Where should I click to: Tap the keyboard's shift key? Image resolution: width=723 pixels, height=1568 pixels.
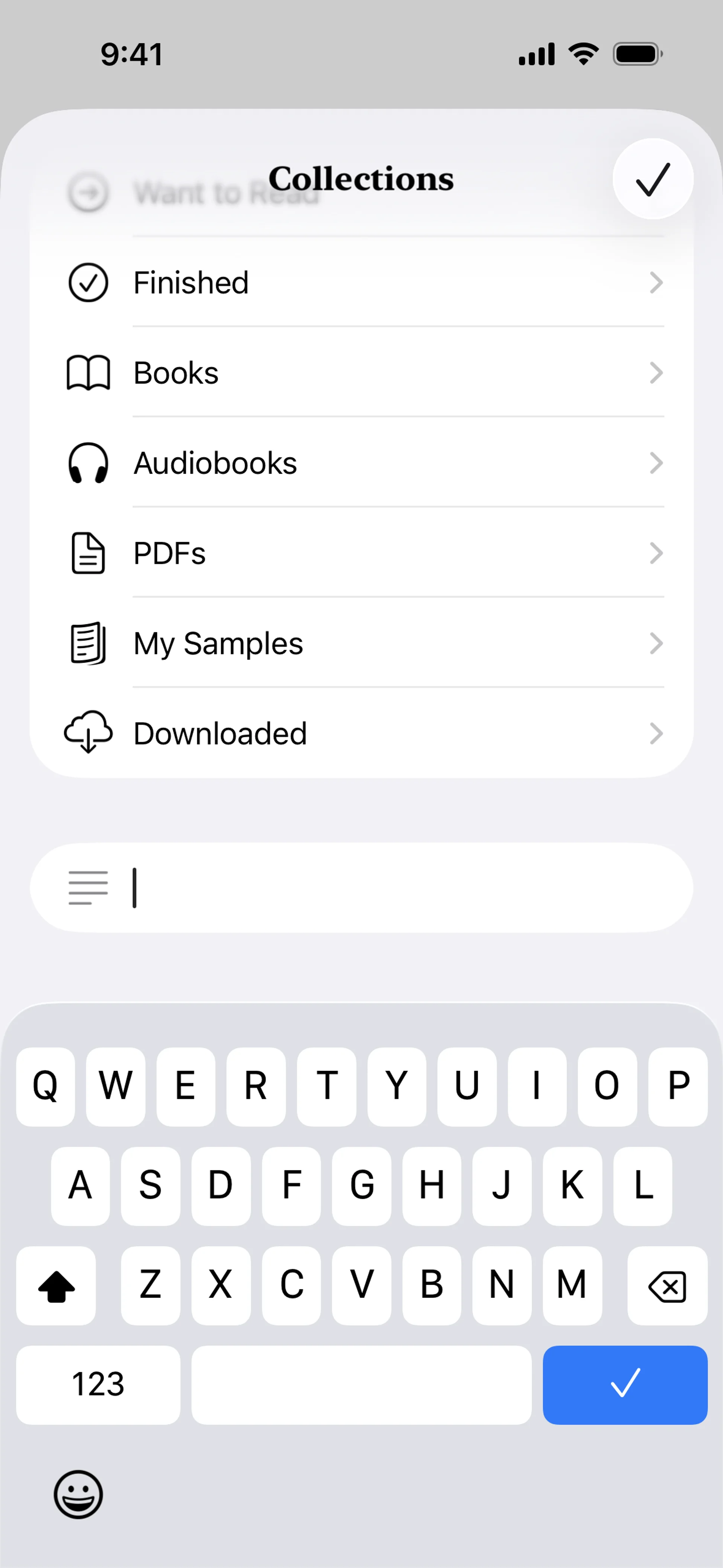(x=56, y=1285)
